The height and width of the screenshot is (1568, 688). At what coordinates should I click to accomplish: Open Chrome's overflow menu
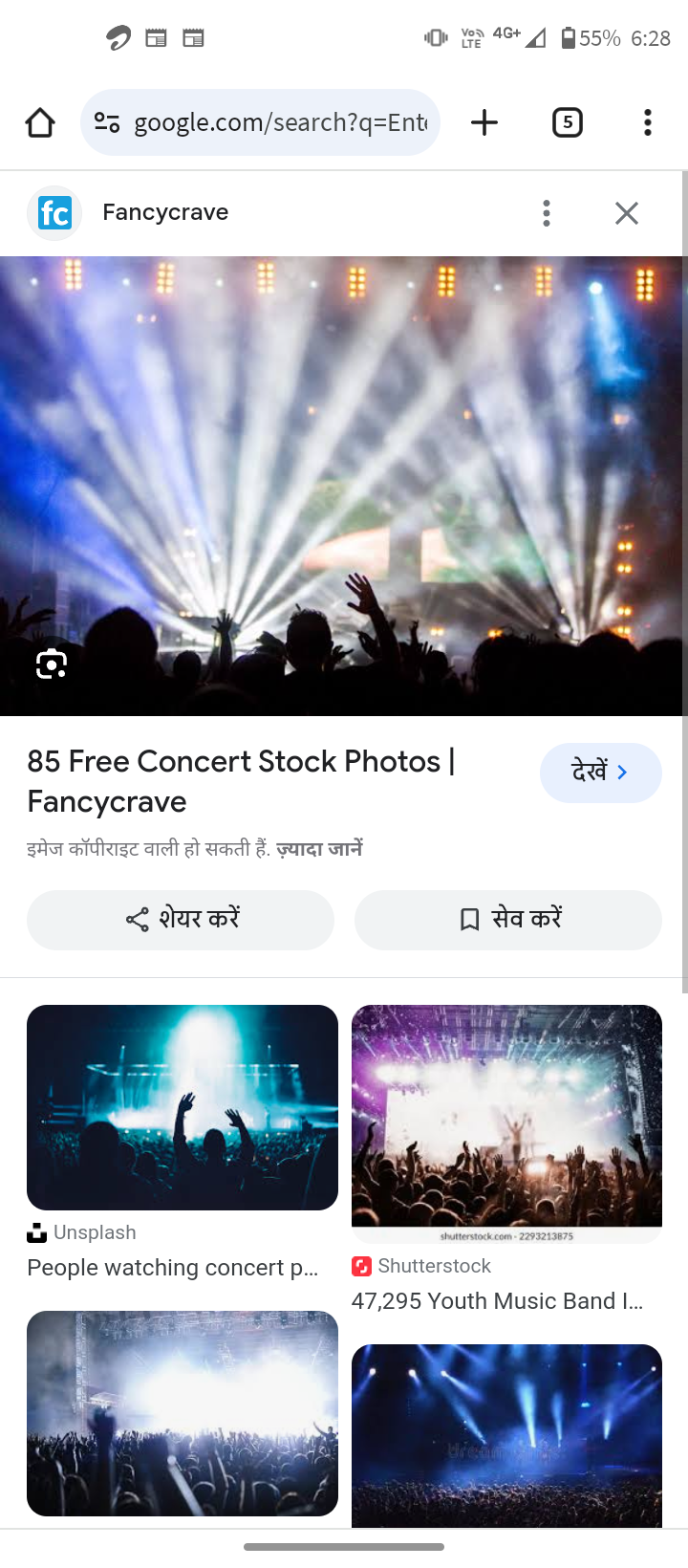point(648,122)
